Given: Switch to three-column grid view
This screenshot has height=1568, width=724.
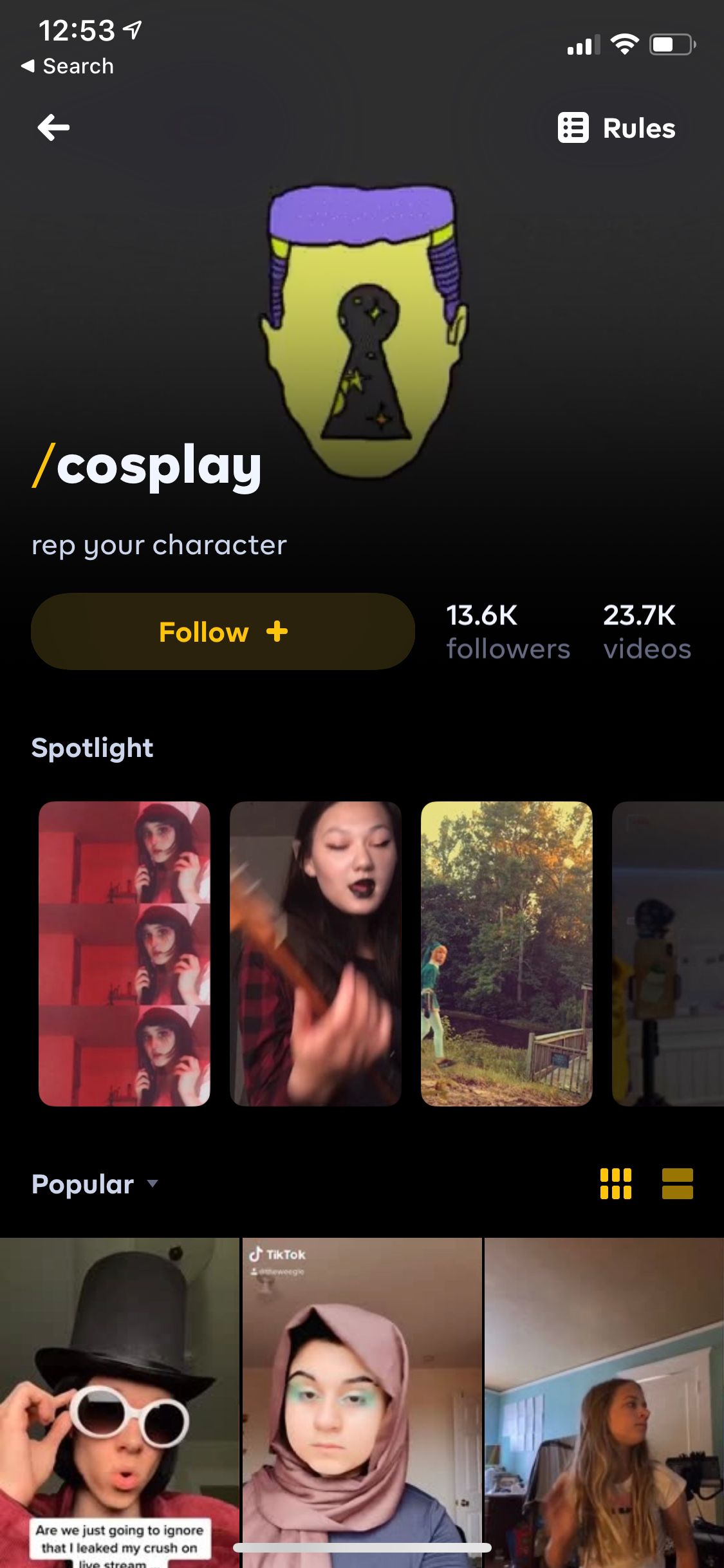Looking at the screenshot, I should pyautogui.click(x=615, y=1184).
